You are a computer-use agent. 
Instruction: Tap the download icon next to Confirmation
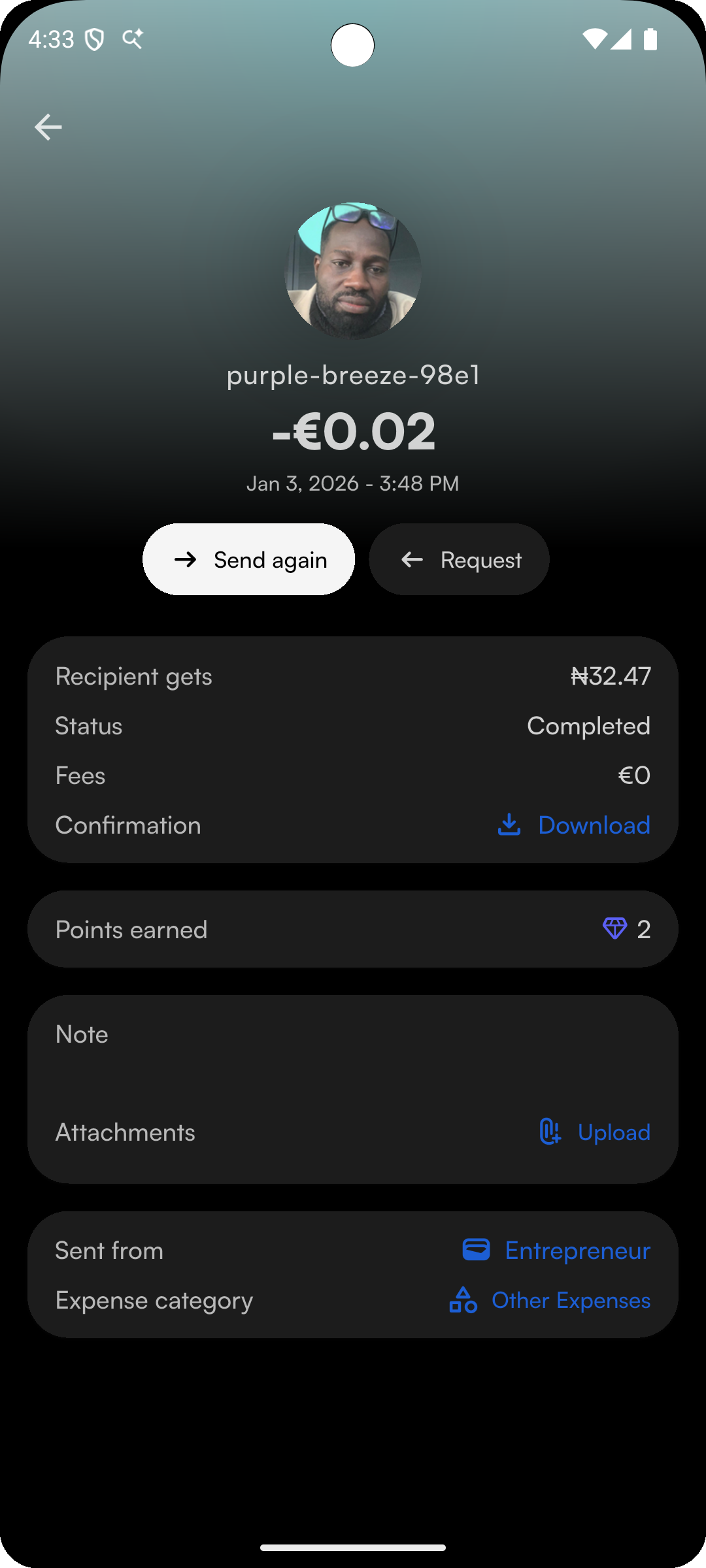(x=509, y=825)
